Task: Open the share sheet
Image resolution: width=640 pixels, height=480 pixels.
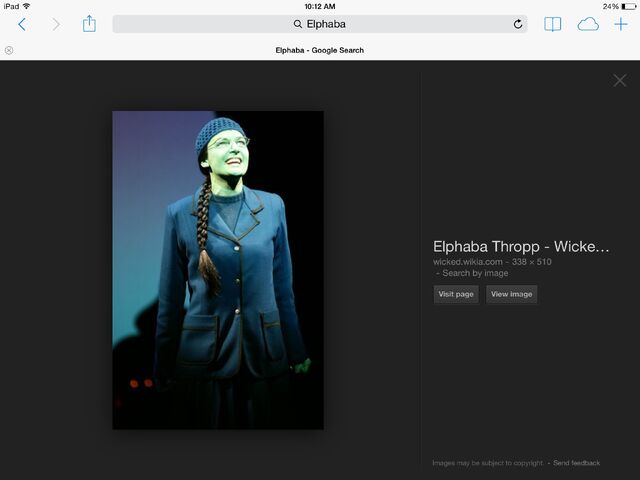Action: click(x=89, y=24)
